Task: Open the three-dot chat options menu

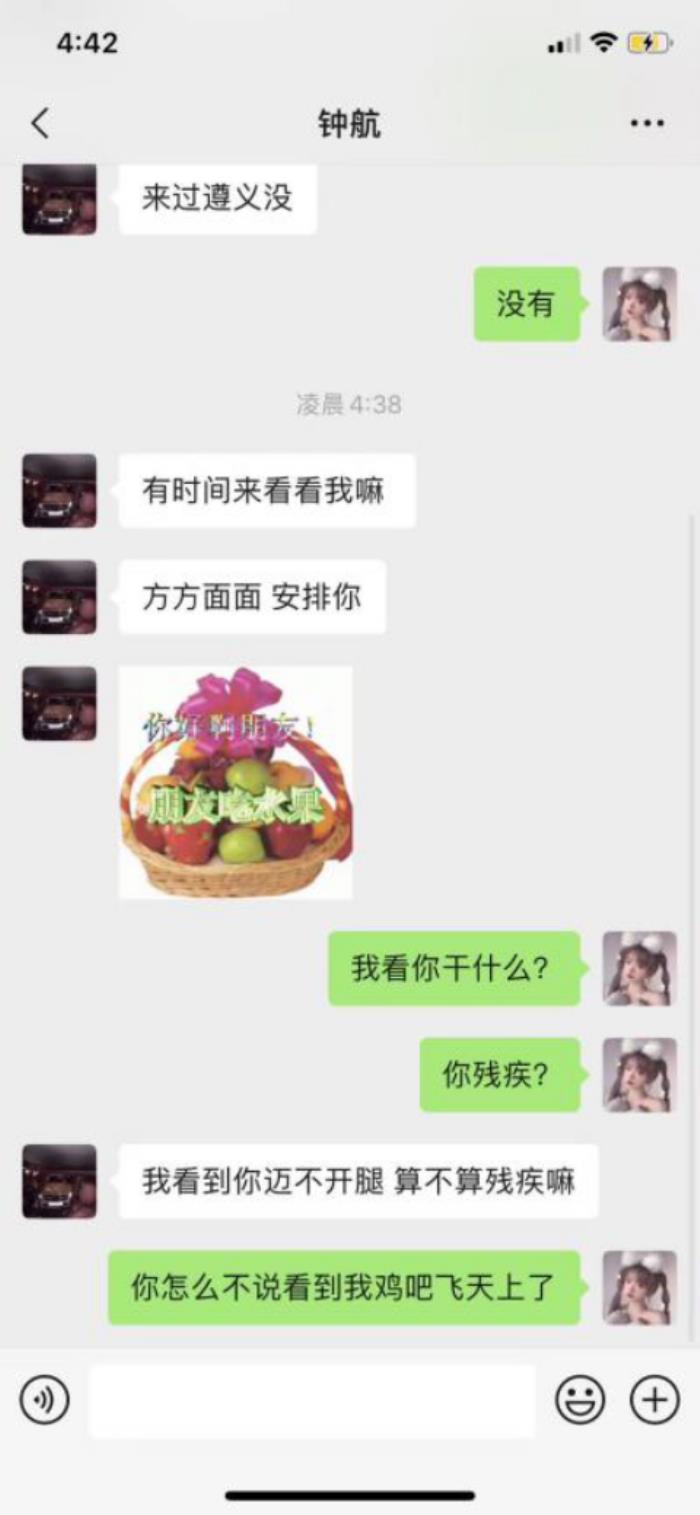Action: [x=647, y=124]
